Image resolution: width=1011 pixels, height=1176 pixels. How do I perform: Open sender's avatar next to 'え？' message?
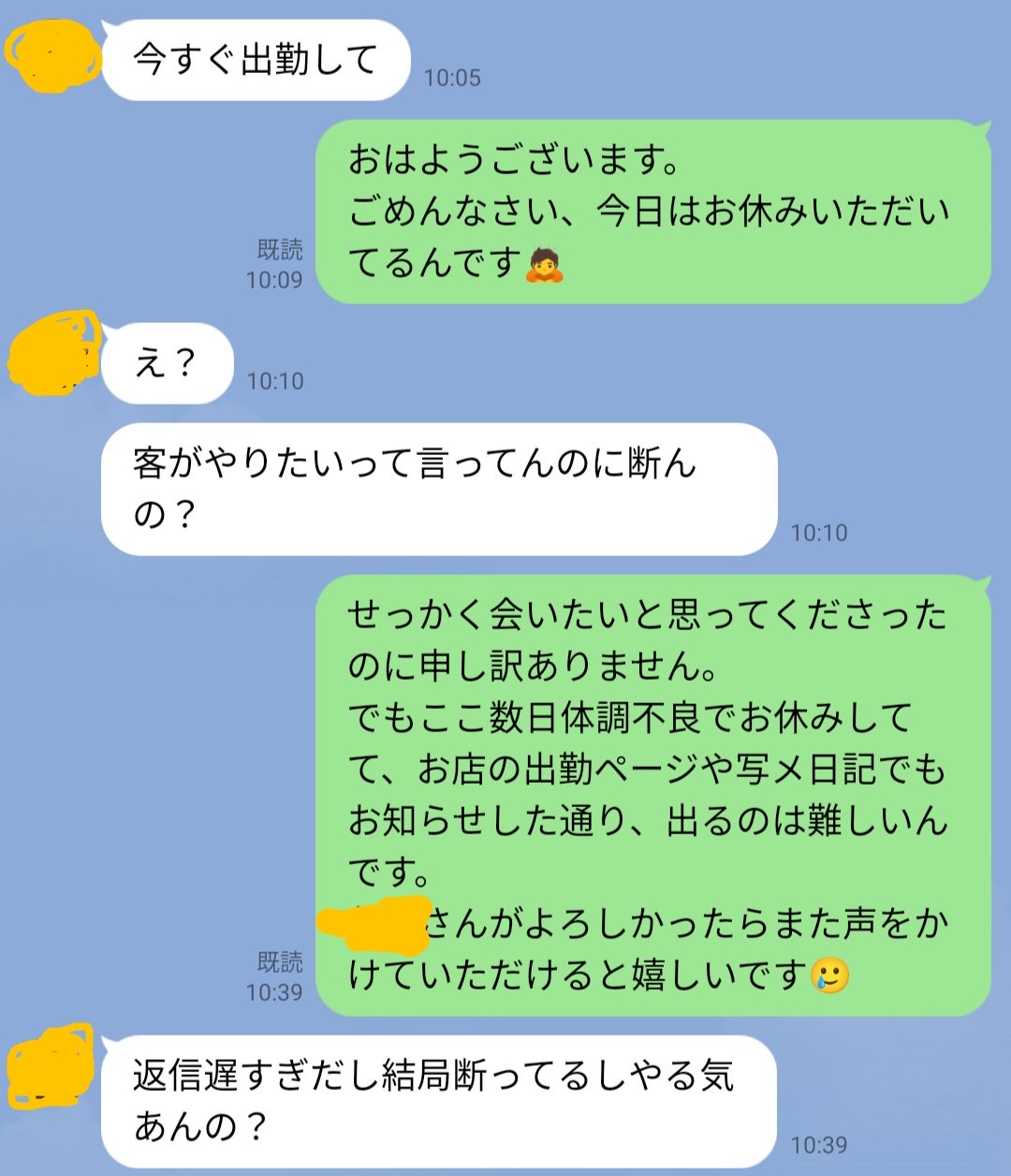pyautogui.click(x=53, y=353)
